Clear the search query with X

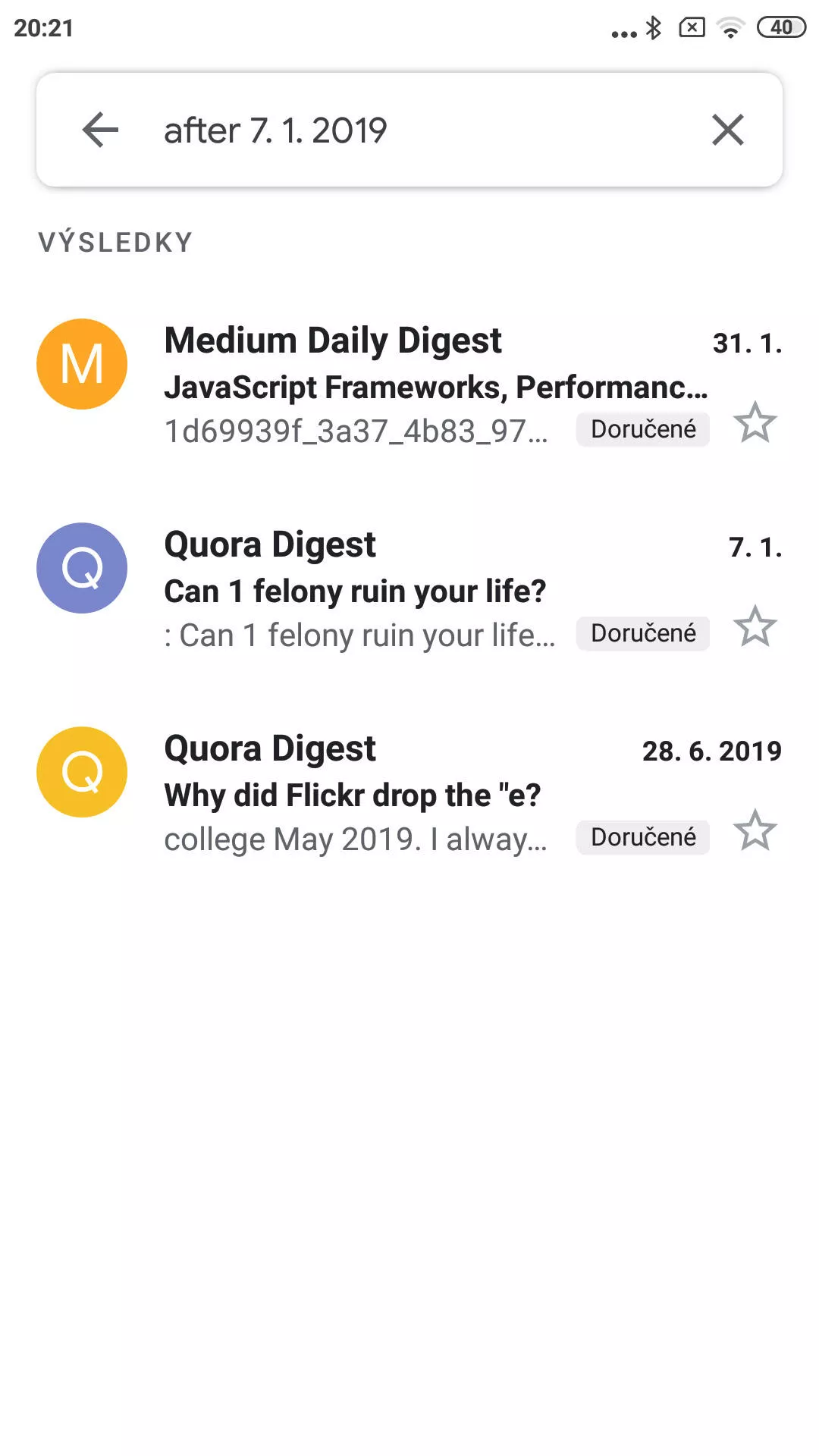[728, 130]
